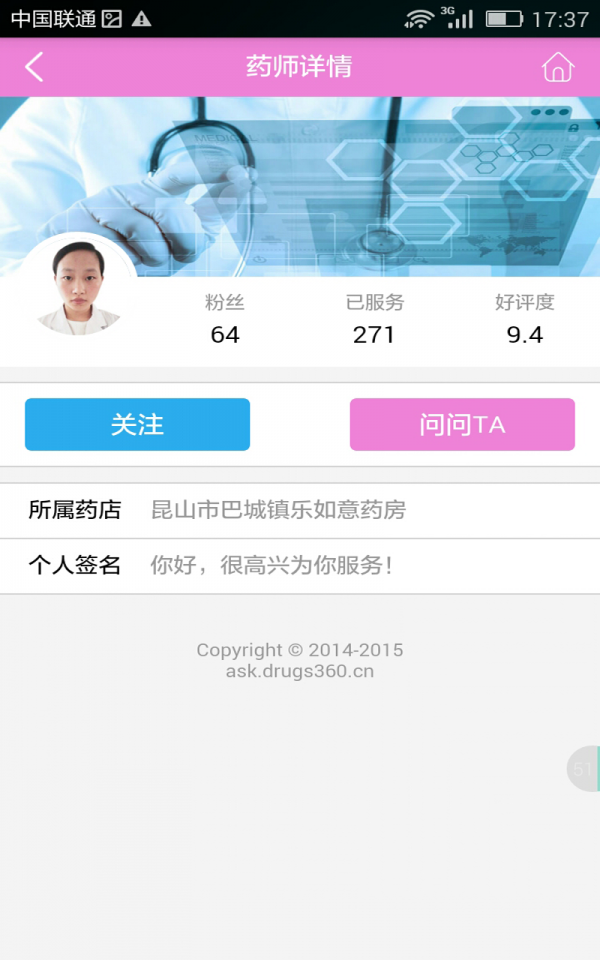Open the floating 51 side bubble
The height and width of the screenshot is (960, 600).
[x=583, y=769]
